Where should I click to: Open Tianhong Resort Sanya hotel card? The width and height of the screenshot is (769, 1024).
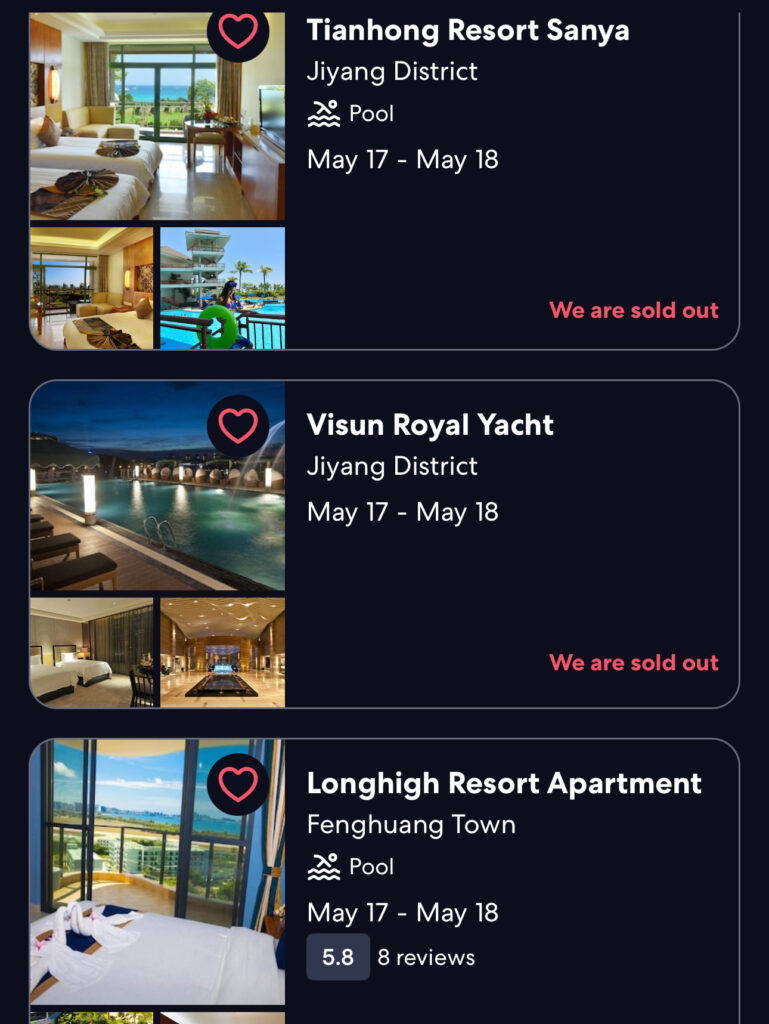(x=468, y=30)
